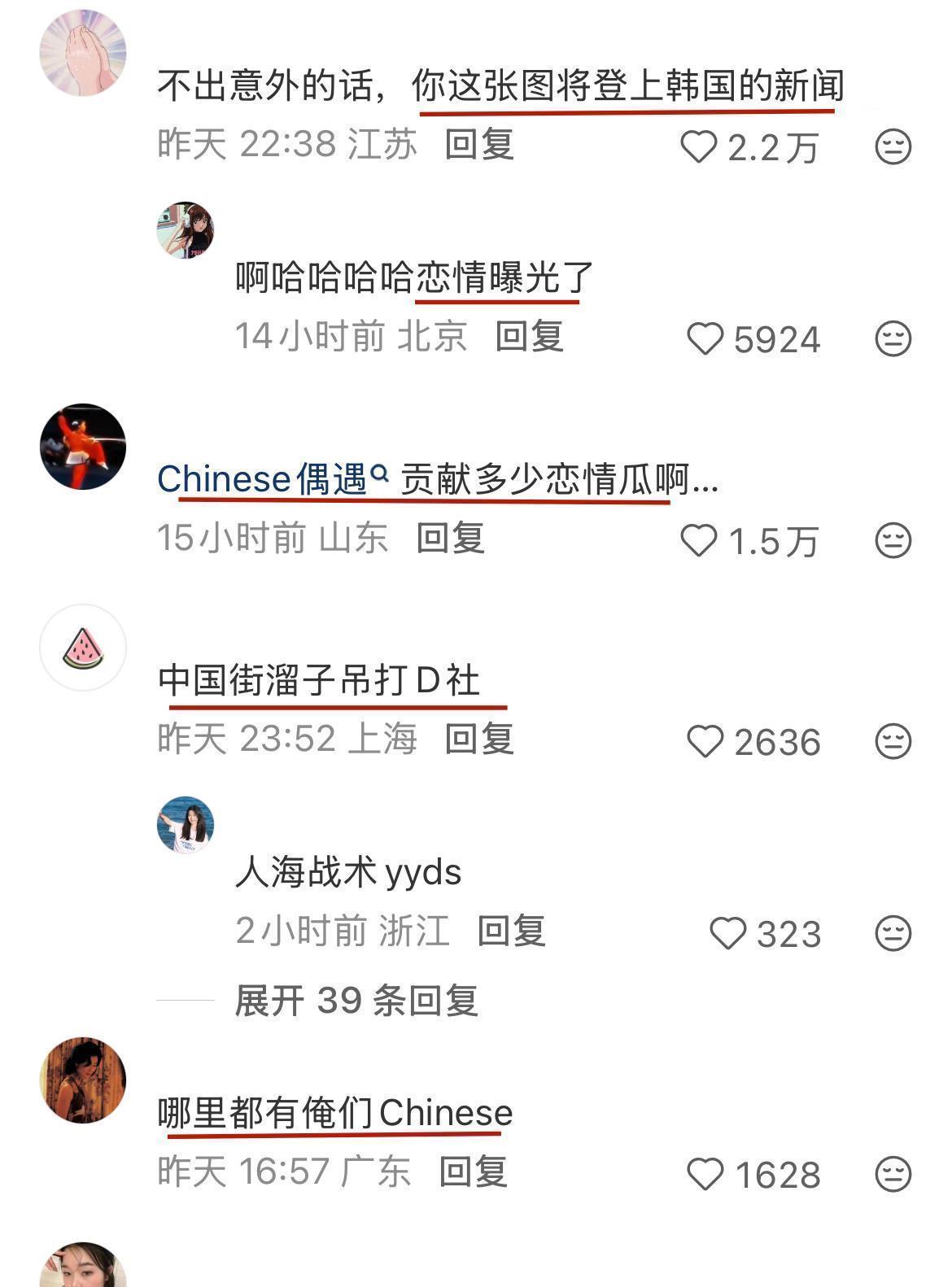
Task: Reply to the 江苏 comment about 韩国的新闻
Action: [x=479, y=145]
